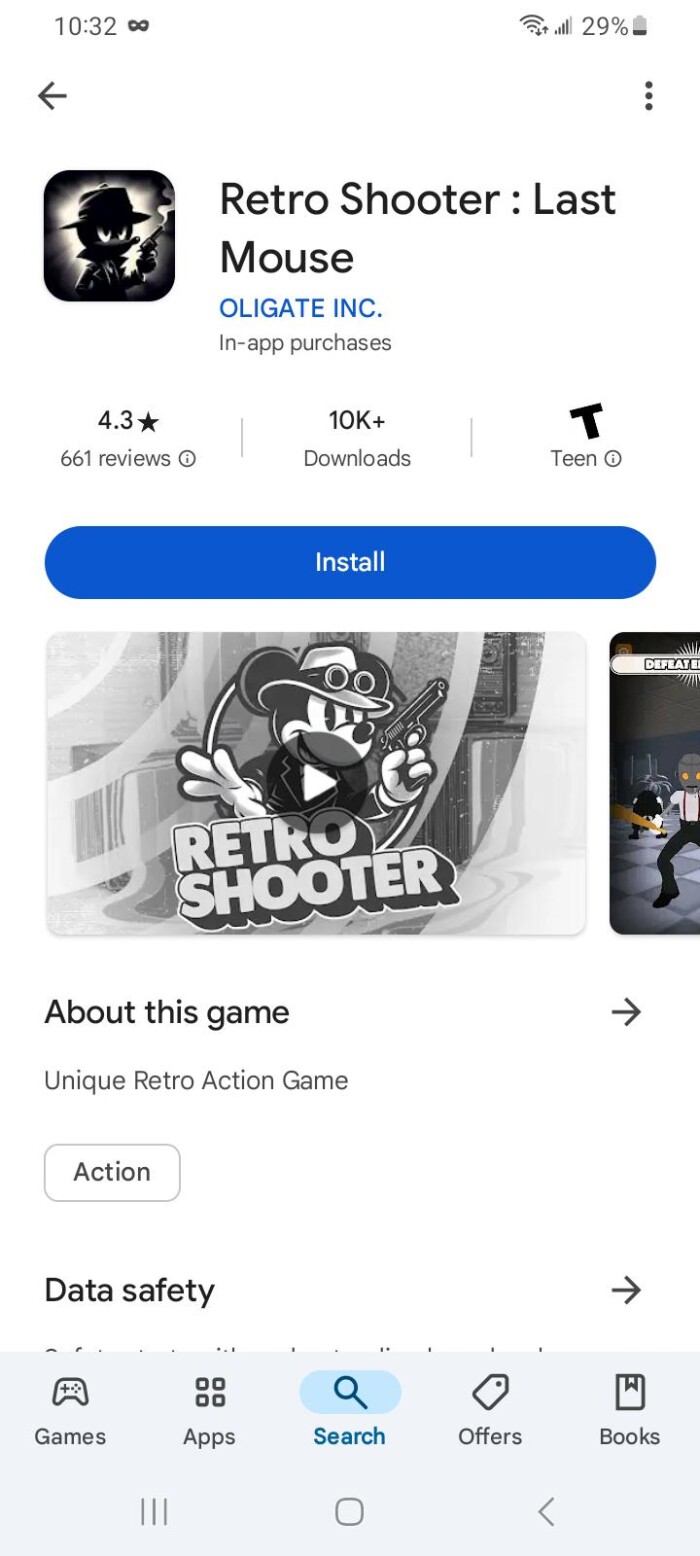
Task: Switch to the Offers tab
Action: [490, 1410]
